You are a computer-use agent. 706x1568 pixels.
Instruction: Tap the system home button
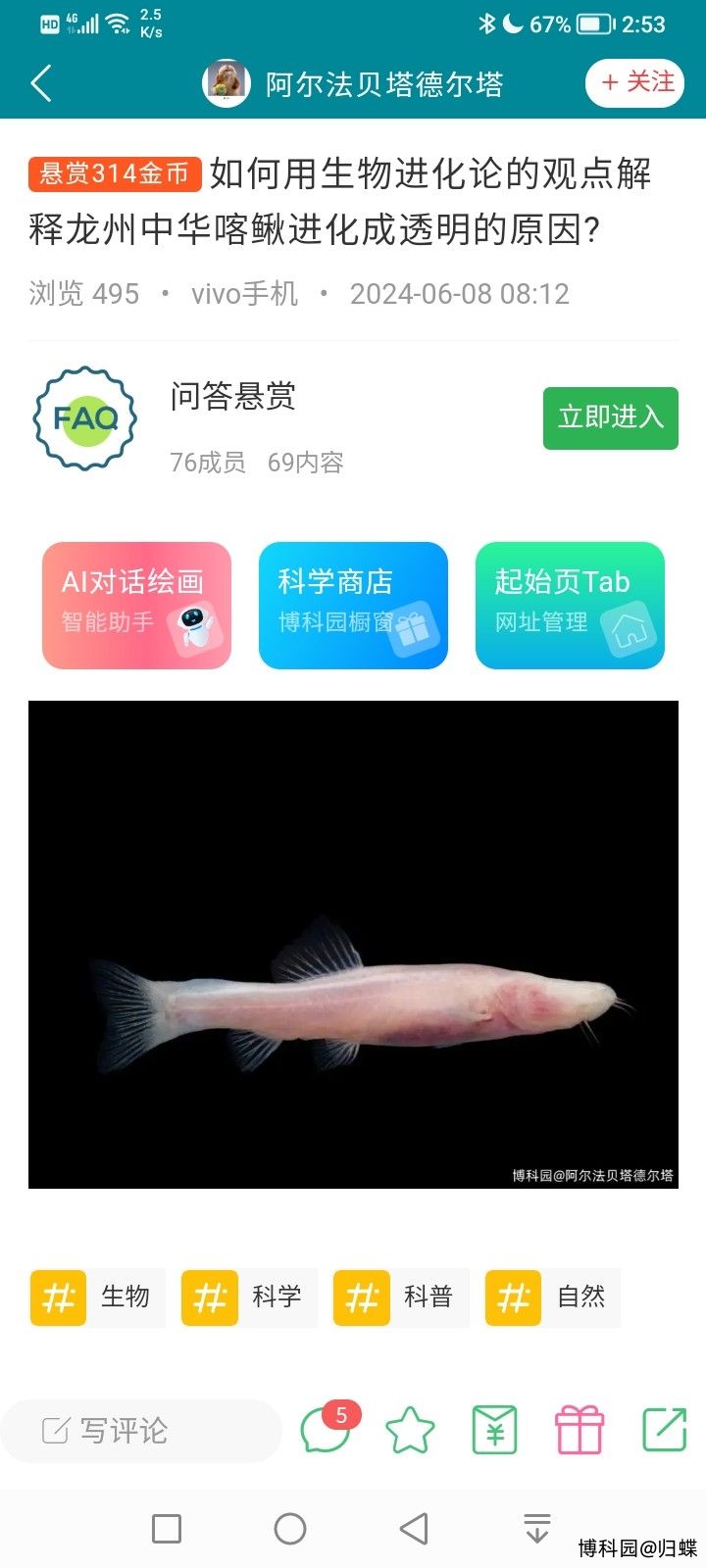click(x=290, y=1529)
